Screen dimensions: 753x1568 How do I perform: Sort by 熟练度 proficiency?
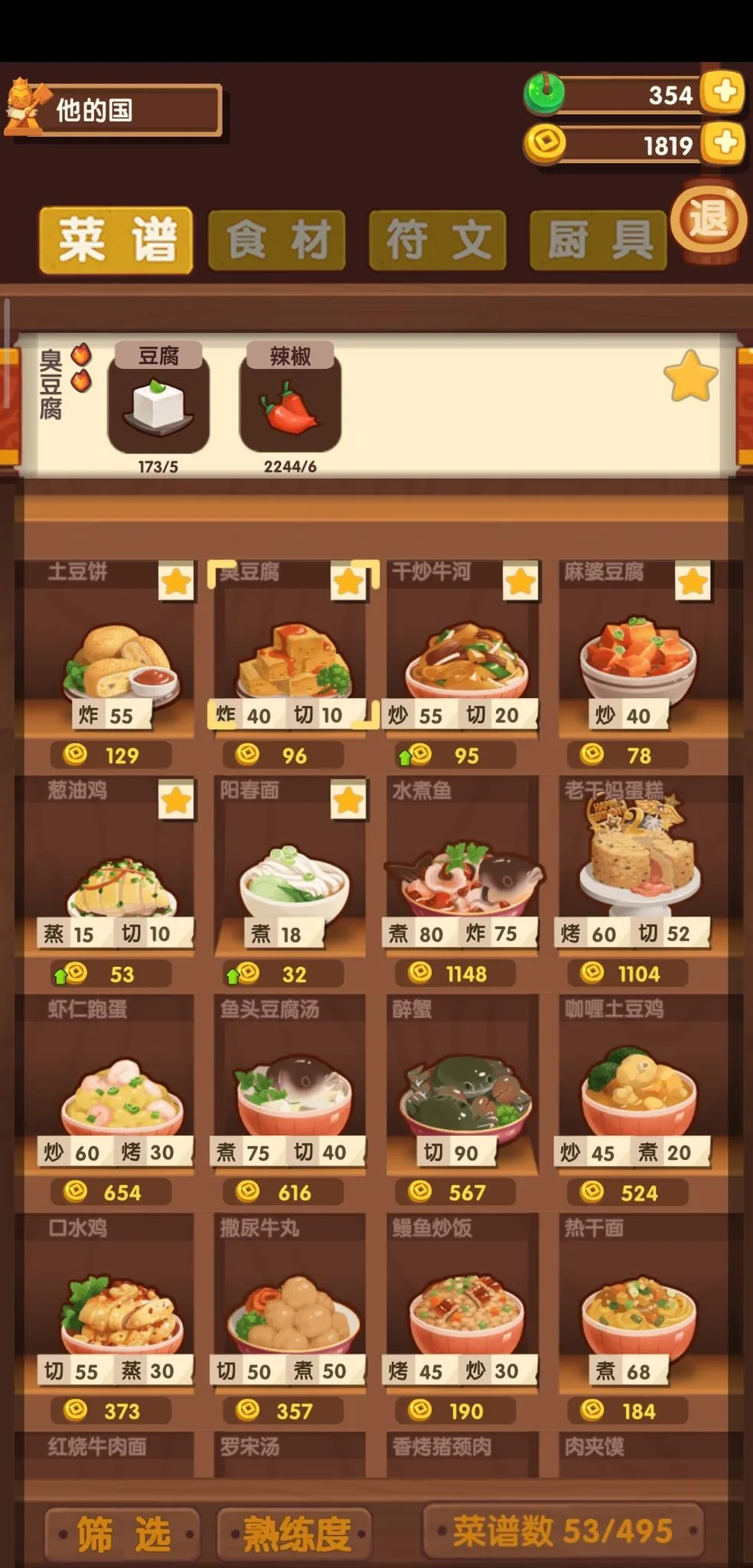tap(295, 1534)
